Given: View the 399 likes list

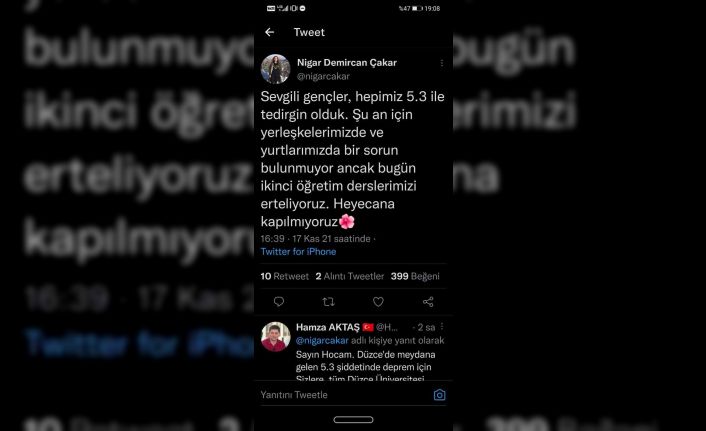Looking at the screenshot, I should point(415,276).
